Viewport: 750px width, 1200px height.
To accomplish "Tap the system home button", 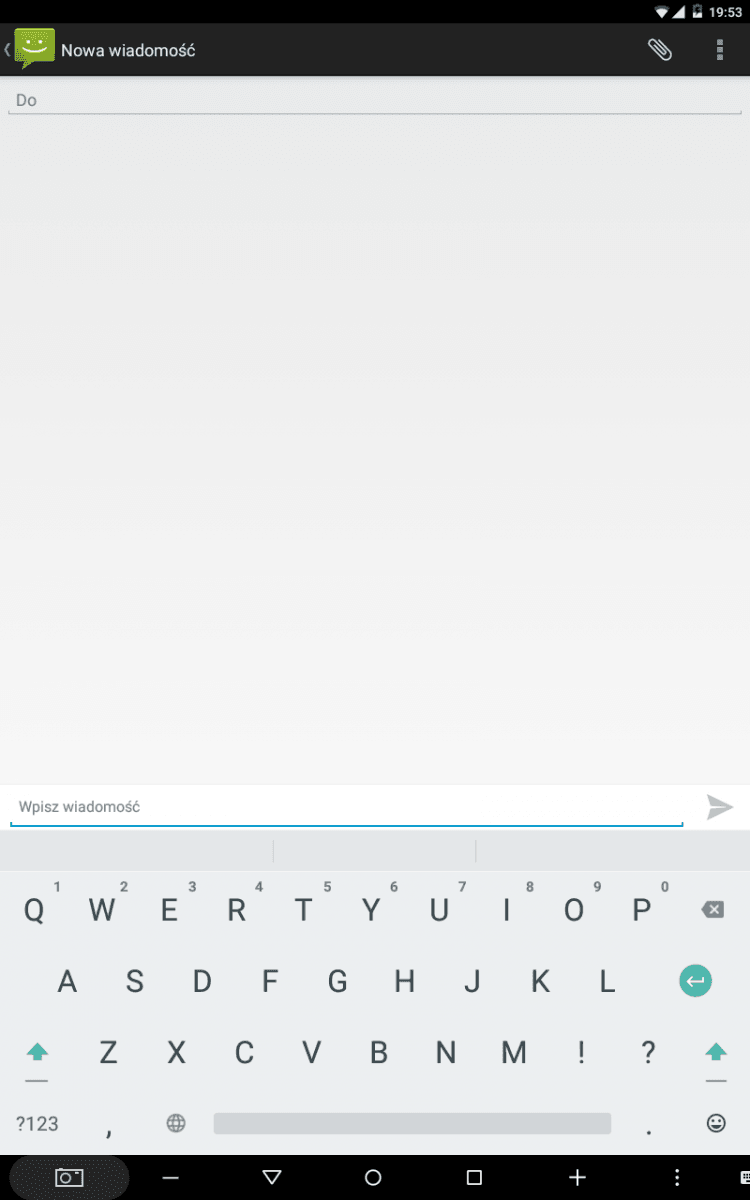I will (x=373, y=1177).
